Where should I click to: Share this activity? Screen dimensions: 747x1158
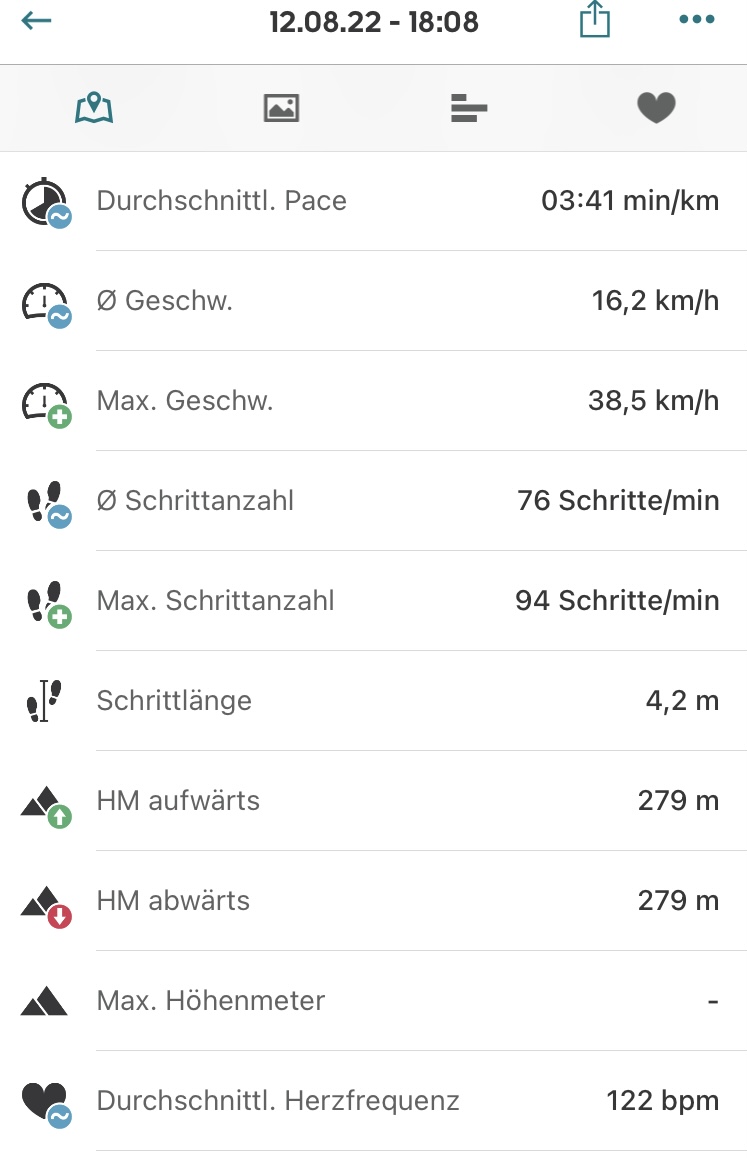tap(594, 21)
